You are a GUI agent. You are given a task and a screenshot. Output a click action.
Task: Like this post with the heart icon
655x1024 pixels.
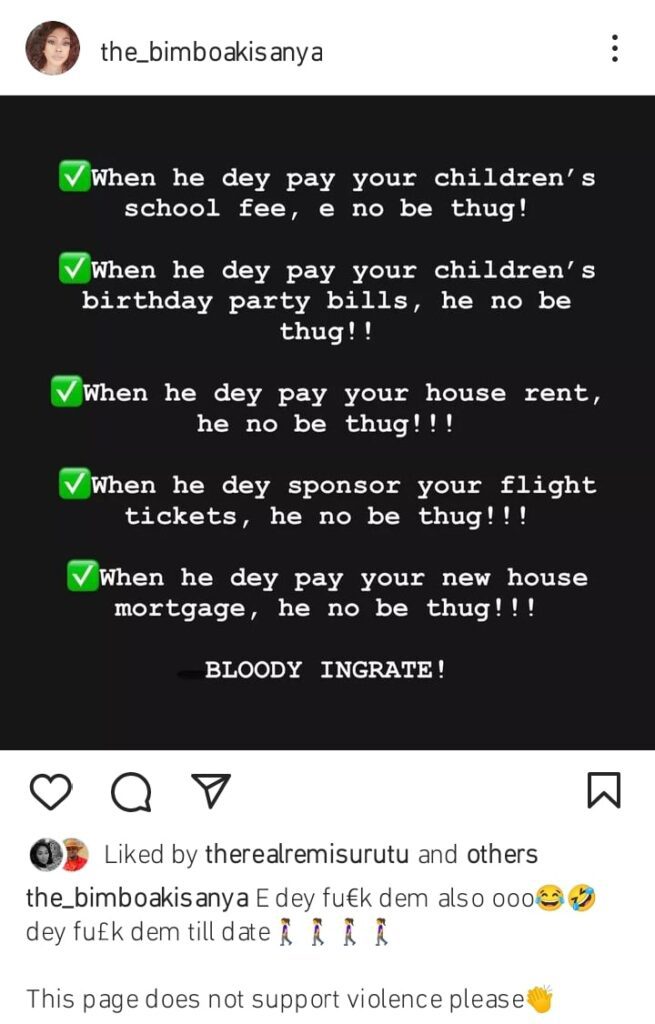point(50,791)
